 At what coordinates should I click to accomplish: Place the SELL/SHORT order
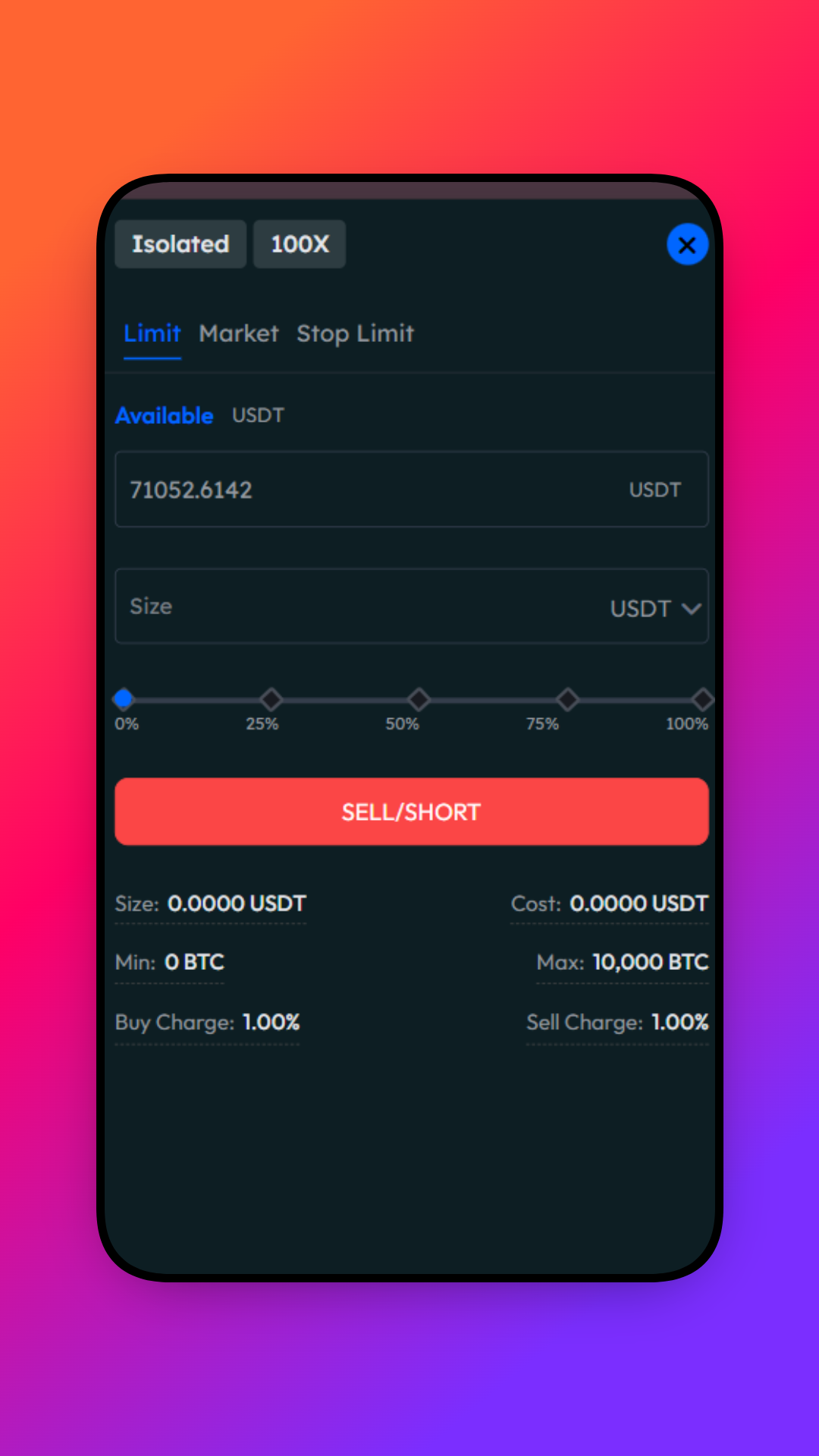[411, 811]
